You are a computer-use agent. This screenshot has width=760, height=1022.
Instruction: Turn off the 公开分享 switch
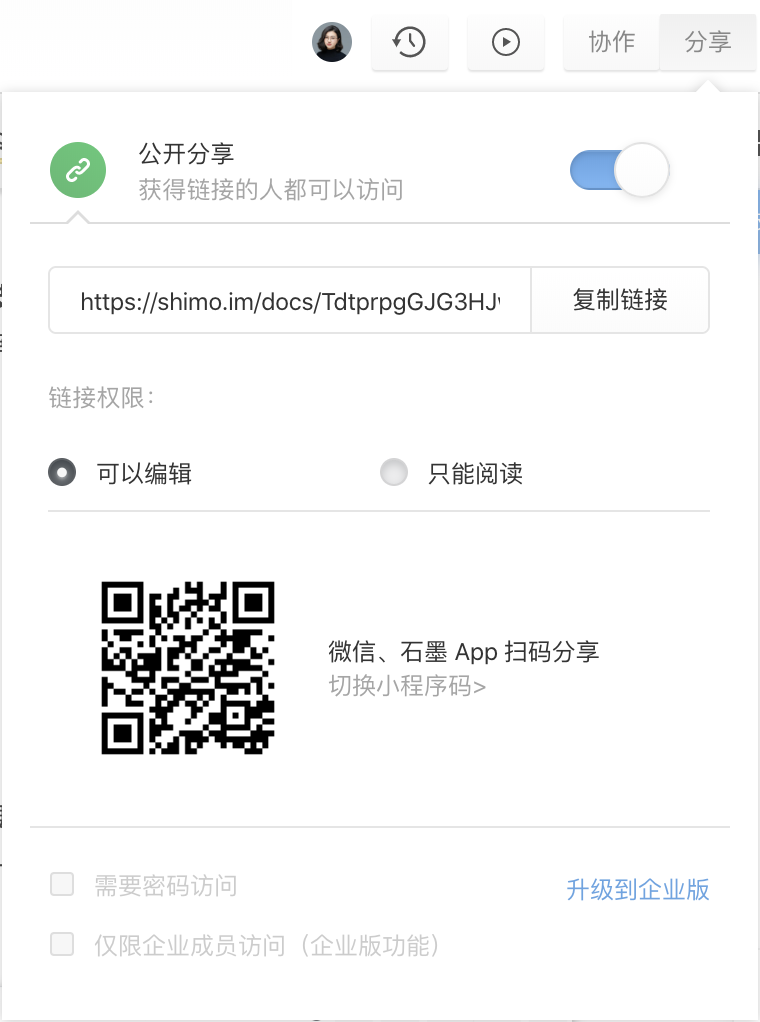pyautogui.click(x=619, y=170)
